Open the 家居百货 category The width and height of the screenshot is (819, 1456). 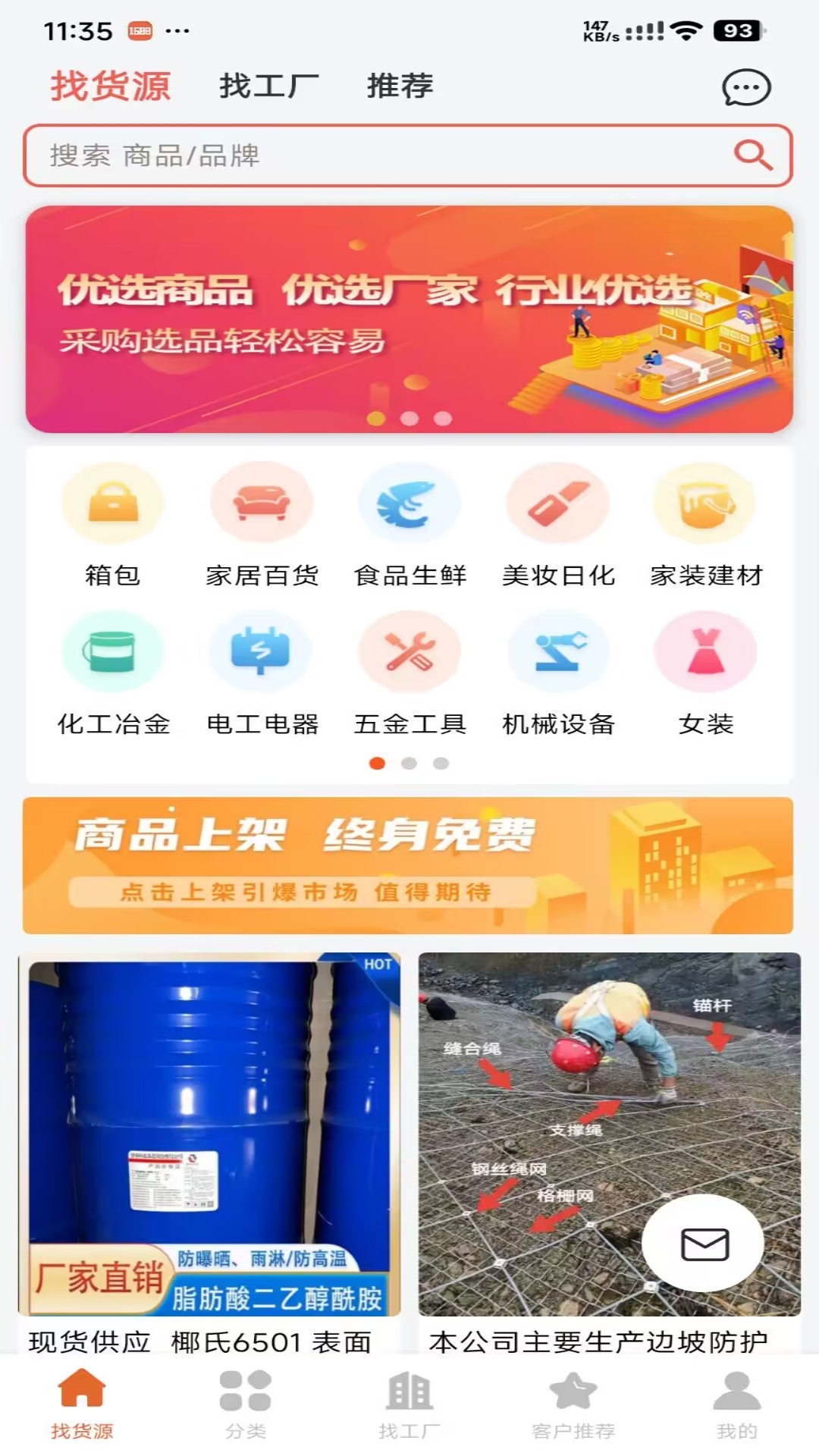[x=262, y=525]
